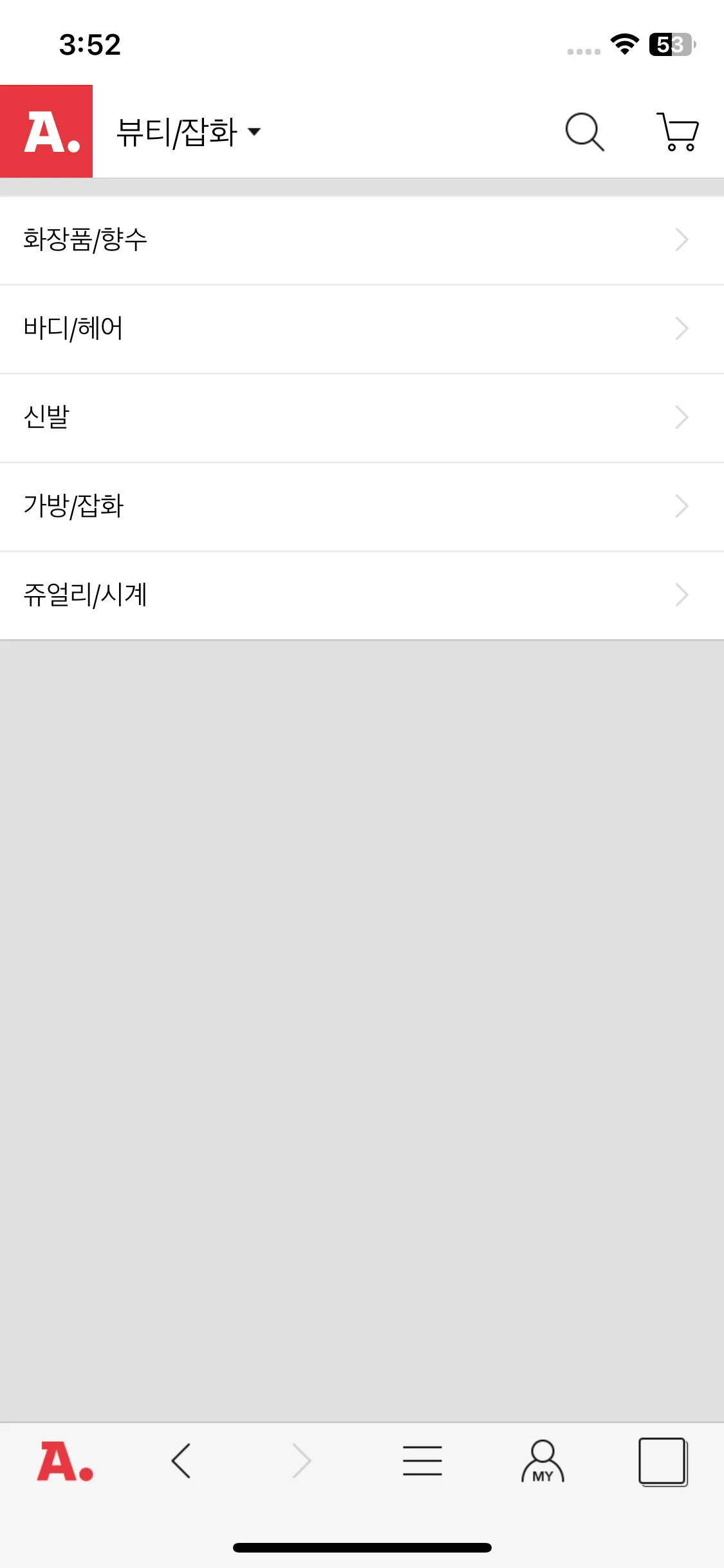Expand the 뷰티/잡화 category dropdown
Viewport: 724px width, 1568px height.
pyautogui.click(x=189, y=132)
